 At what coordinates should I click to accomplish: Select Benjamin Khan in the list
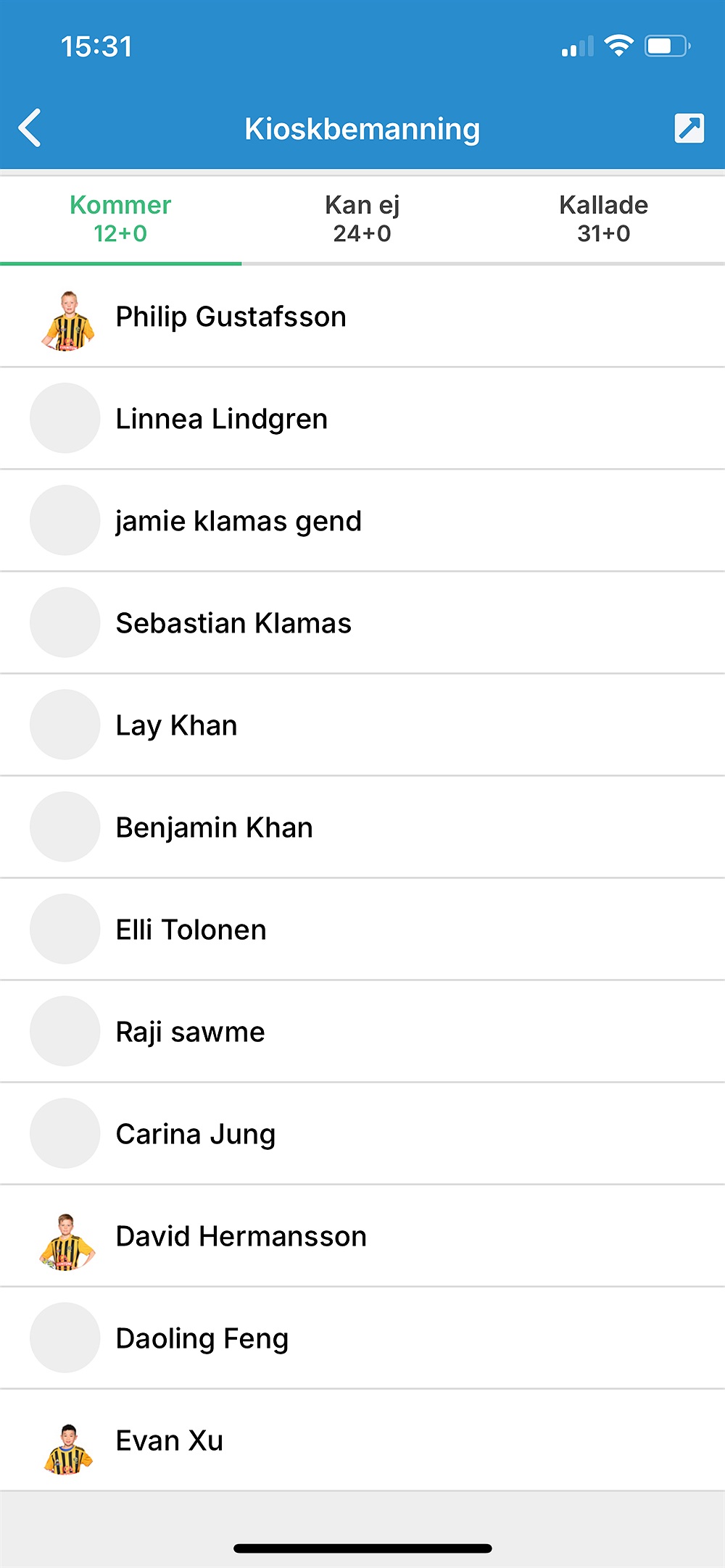[362, 827]
